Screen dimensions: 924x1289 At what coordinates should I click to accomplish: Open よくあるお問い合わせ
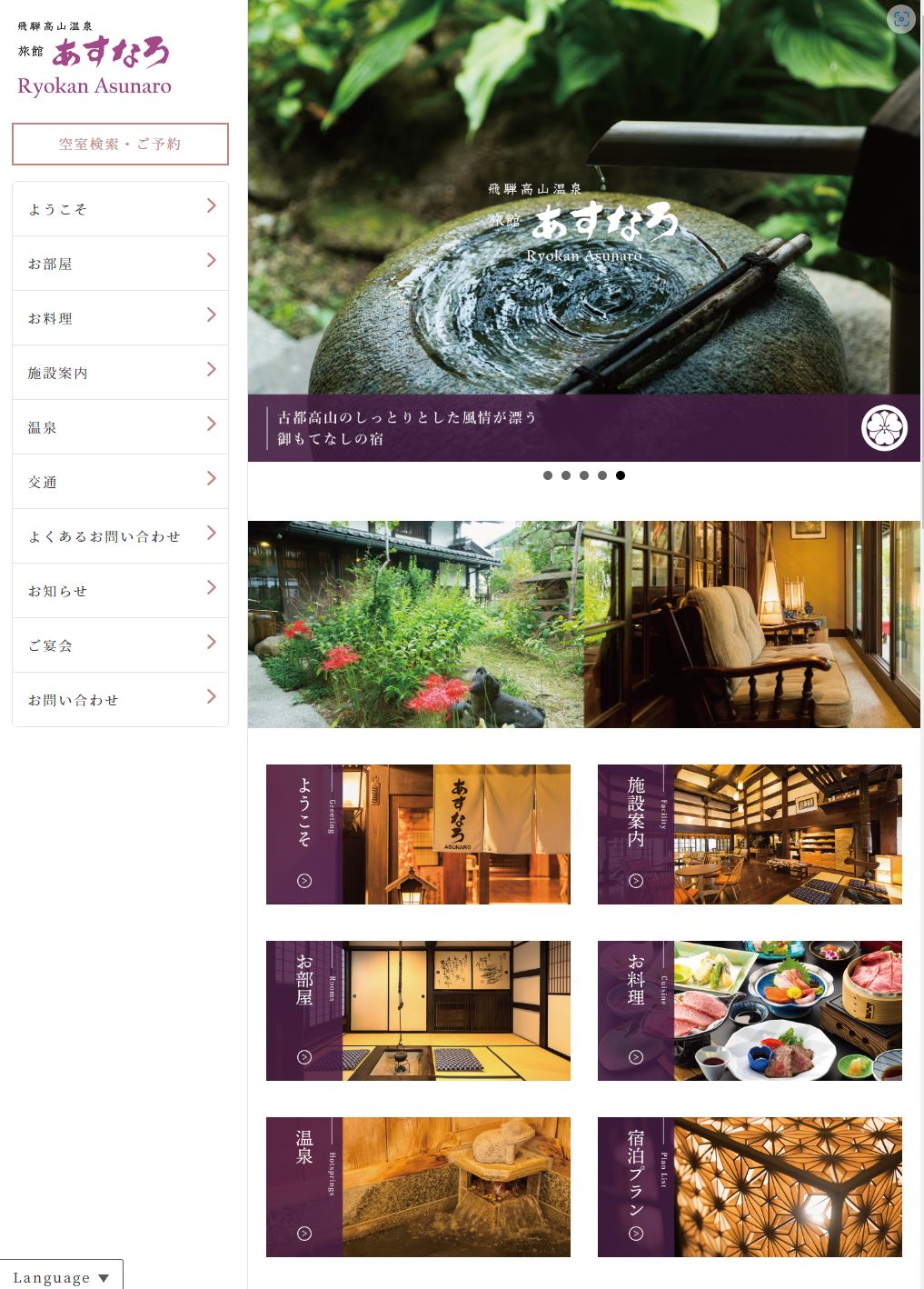(x=120, y=536)
